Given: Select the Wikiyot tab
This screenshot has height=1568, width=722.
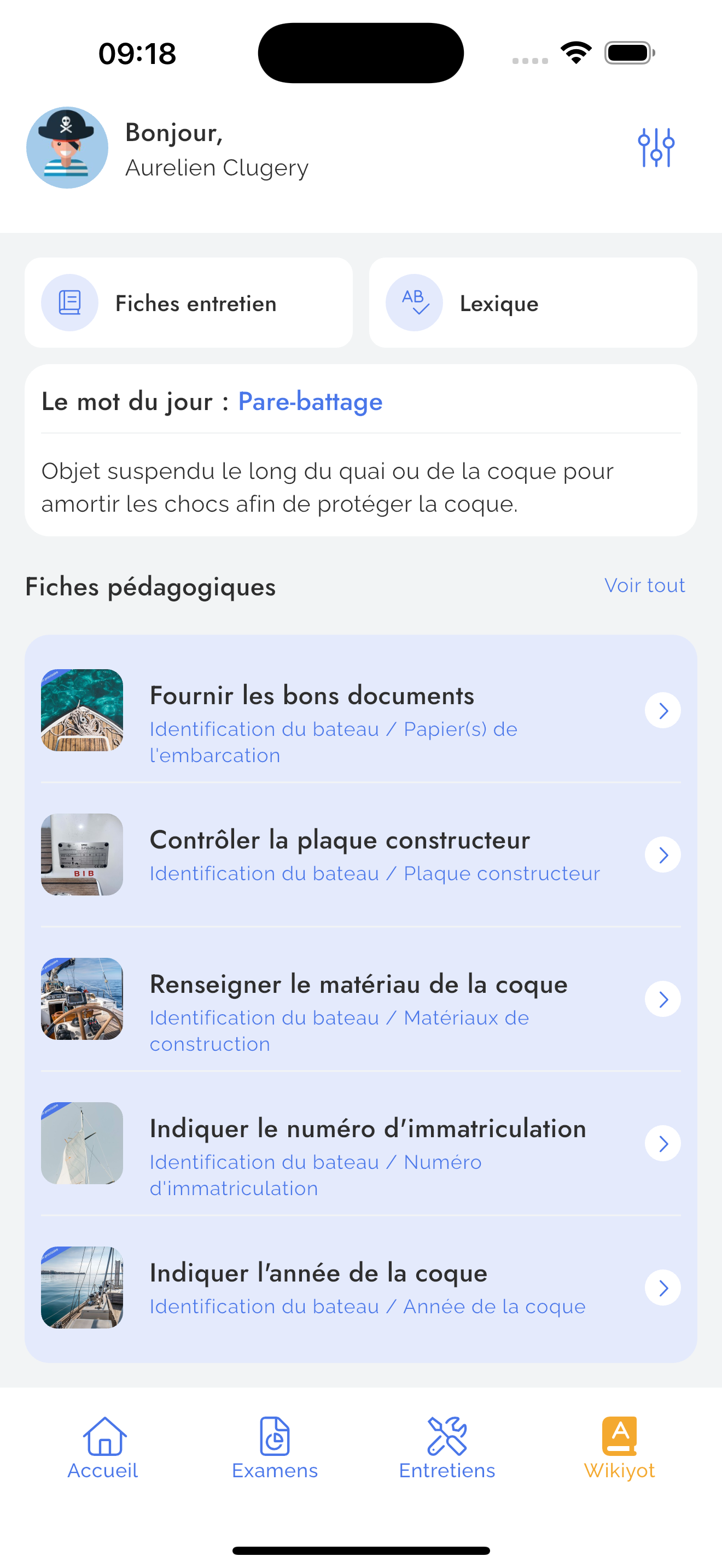Looking at the screenshot, I should point(619,1448).
